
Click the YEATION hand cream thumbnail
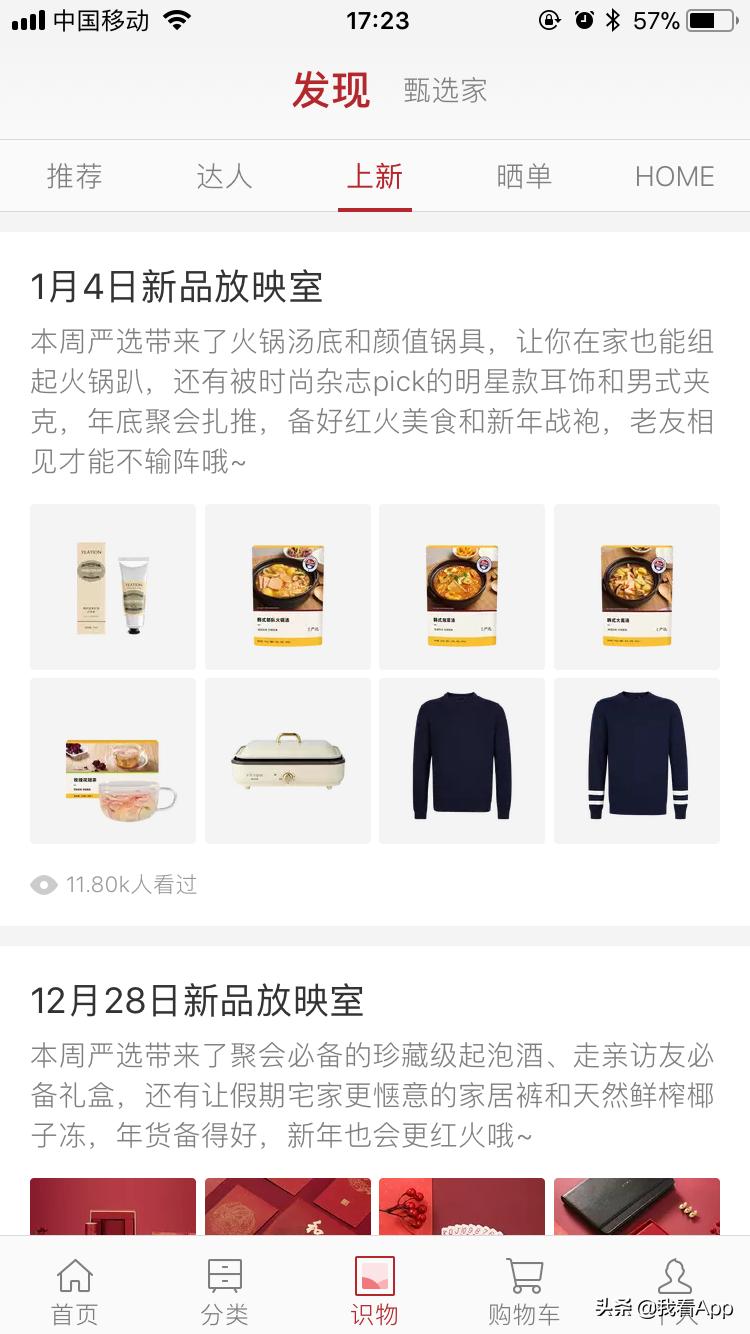point(112,586)
